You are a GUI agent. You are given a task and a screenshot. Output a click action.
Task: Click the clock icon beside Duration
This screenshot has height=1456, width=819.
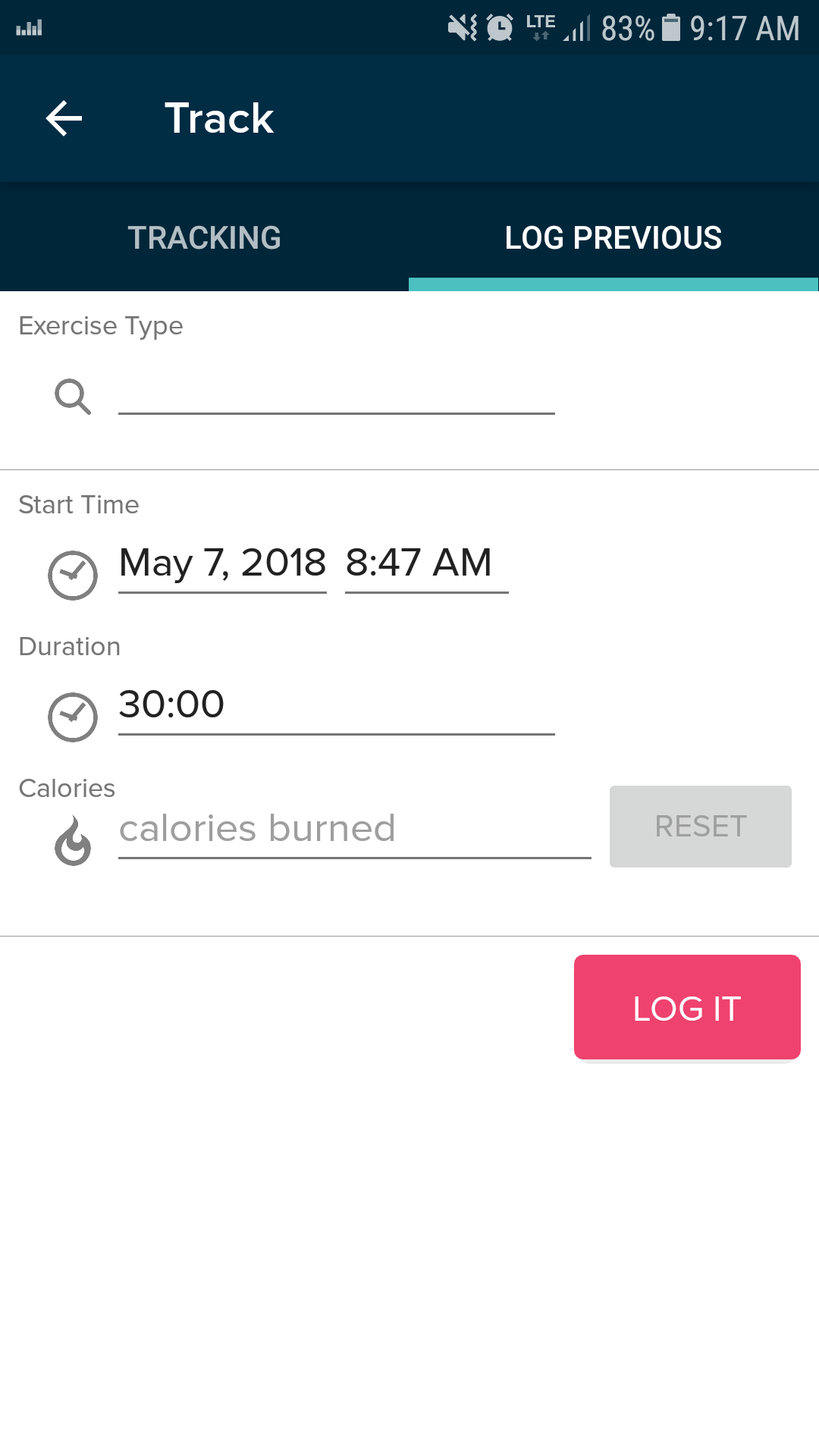pos(72,716)
